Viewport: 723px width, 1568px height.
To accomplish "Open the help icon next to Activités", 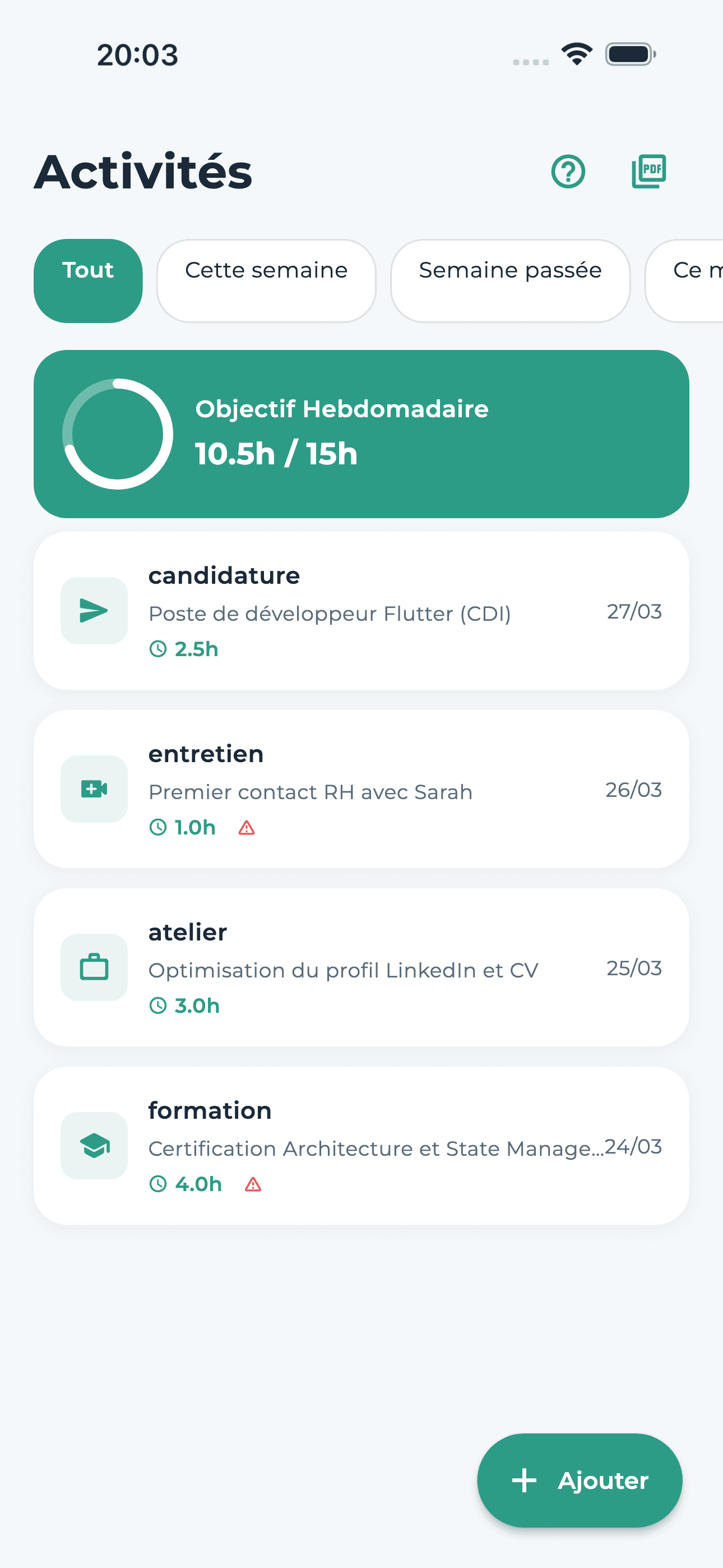I will (567, 173).
